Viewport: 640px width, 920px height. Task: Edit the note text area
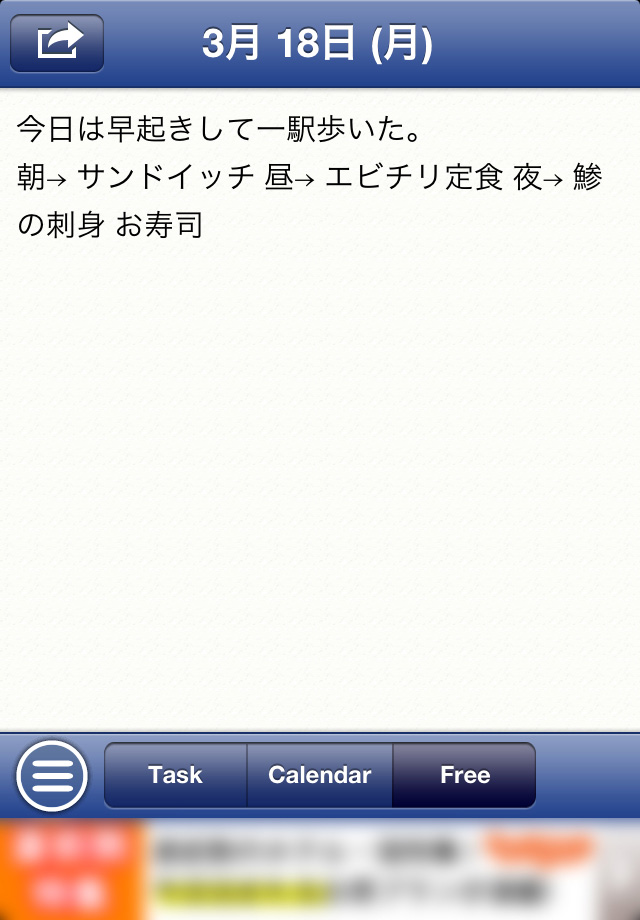click(320, 450)
